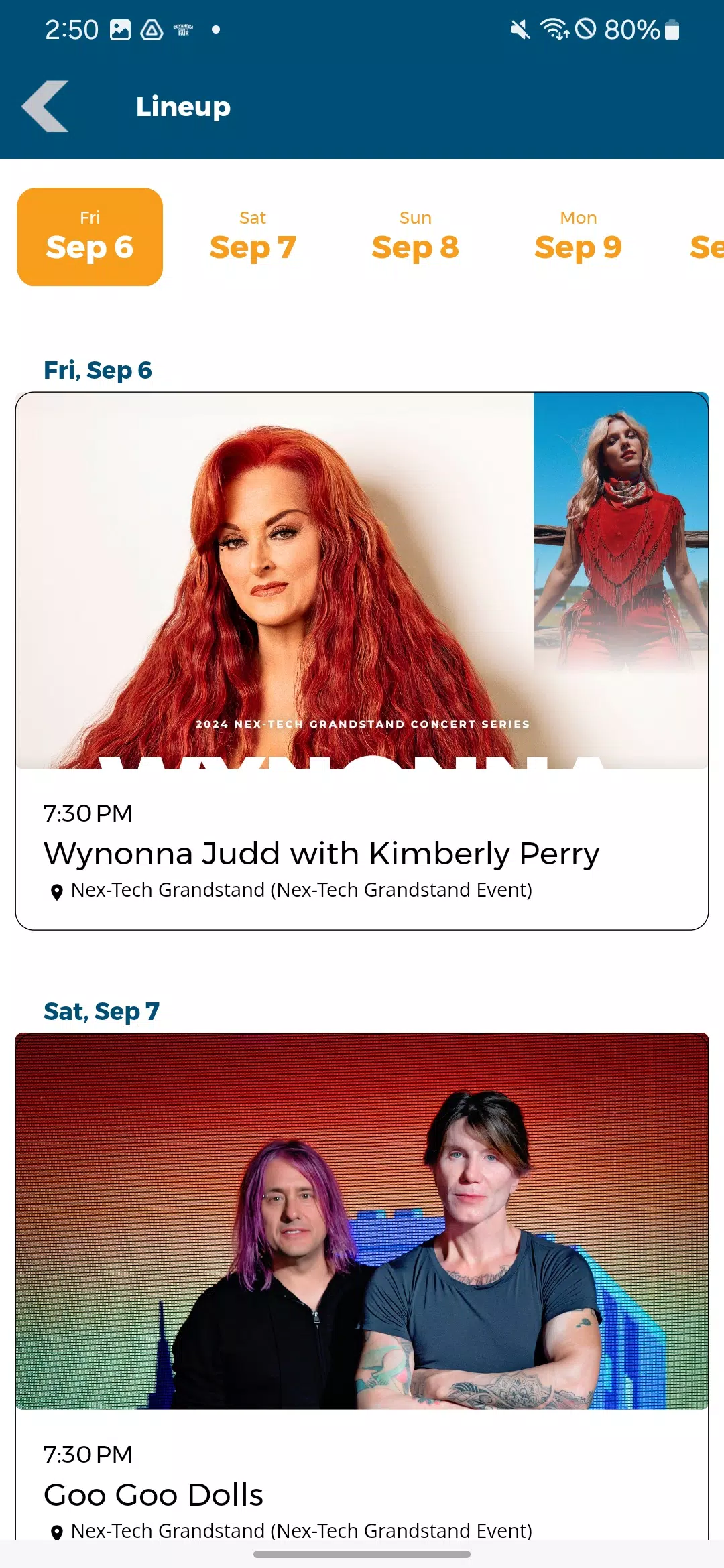Open the screenshot notification icon in status bar
The height and width of the screenshot is (1568, 724).
coord(120,28)
